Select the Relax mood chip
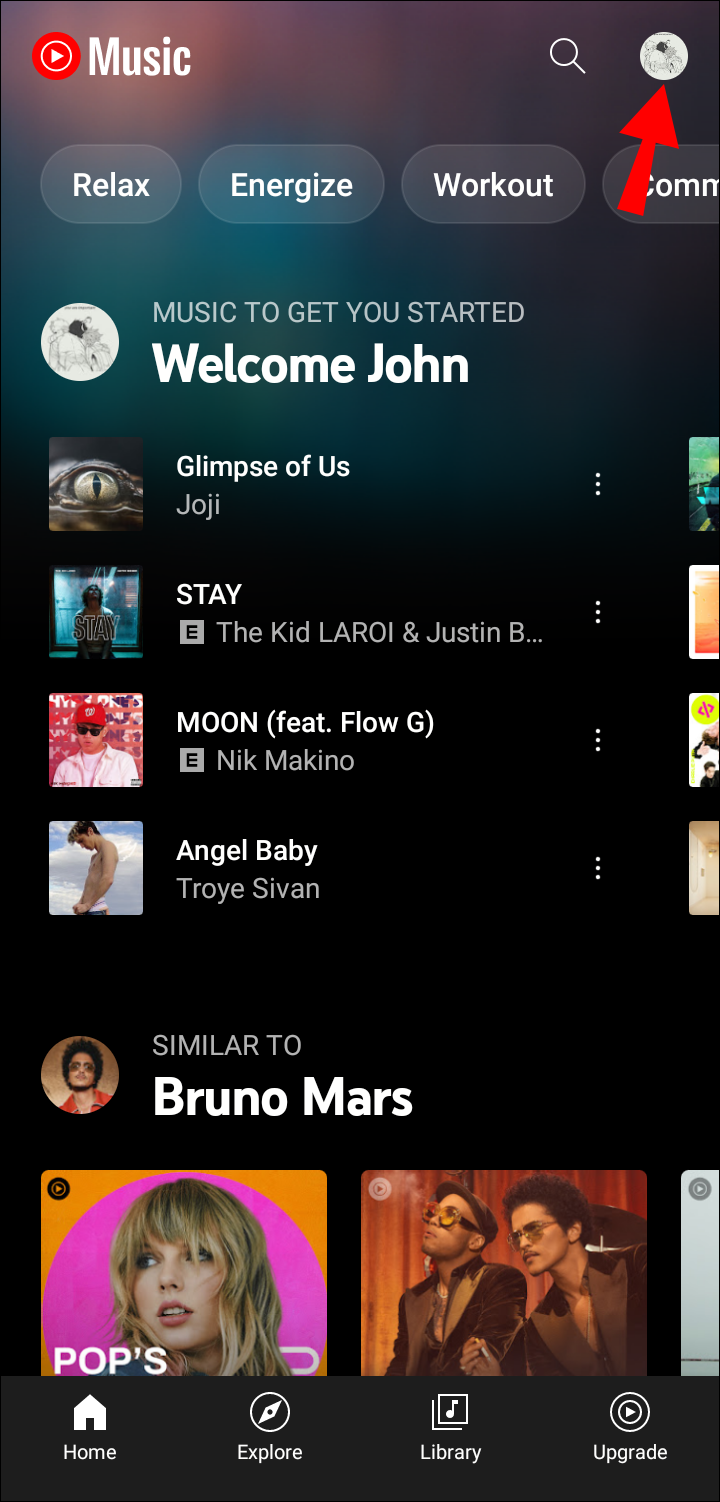 pos(111,185)
